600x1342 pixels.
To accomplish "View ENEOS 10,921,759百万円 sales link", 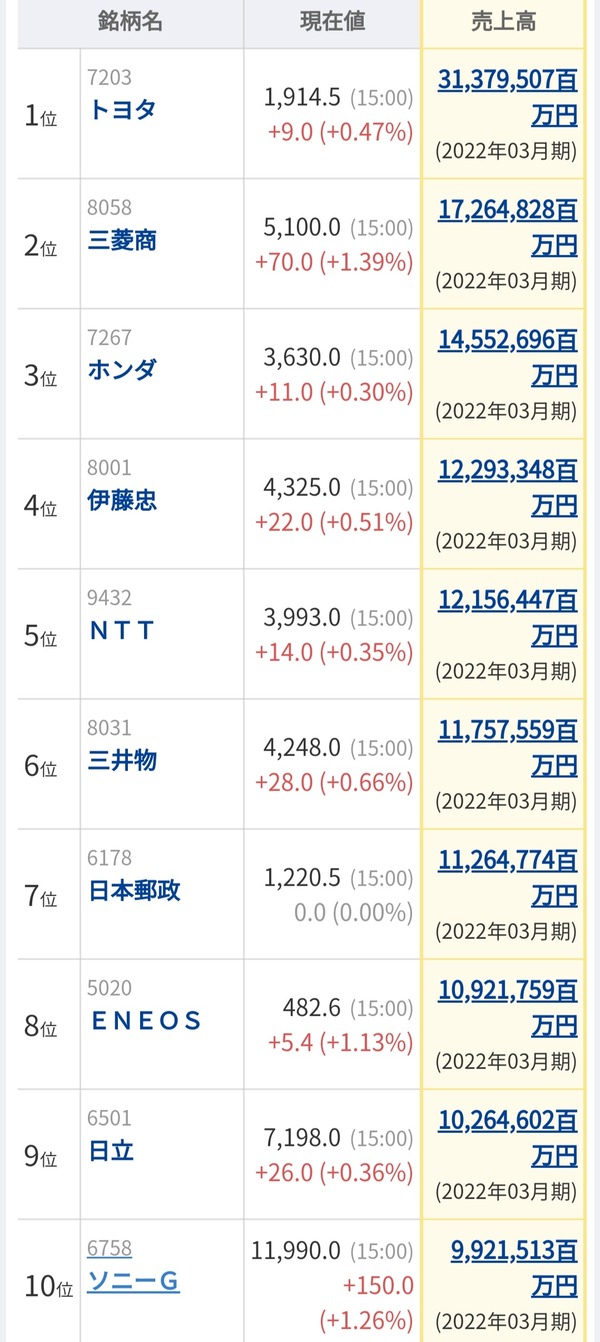I will pos(508,1010).
